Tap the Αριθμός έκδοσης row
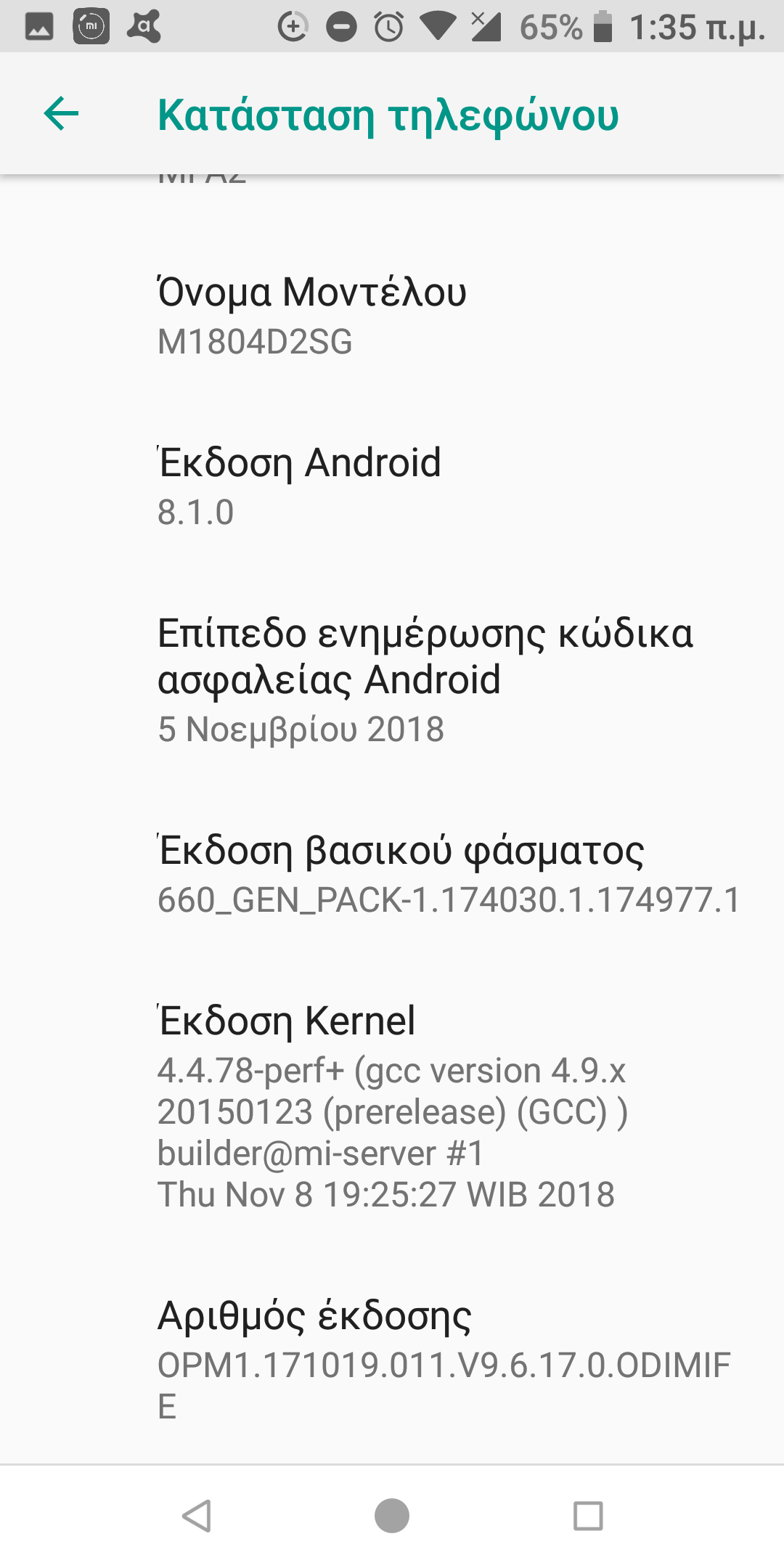 click(392, 1359)
